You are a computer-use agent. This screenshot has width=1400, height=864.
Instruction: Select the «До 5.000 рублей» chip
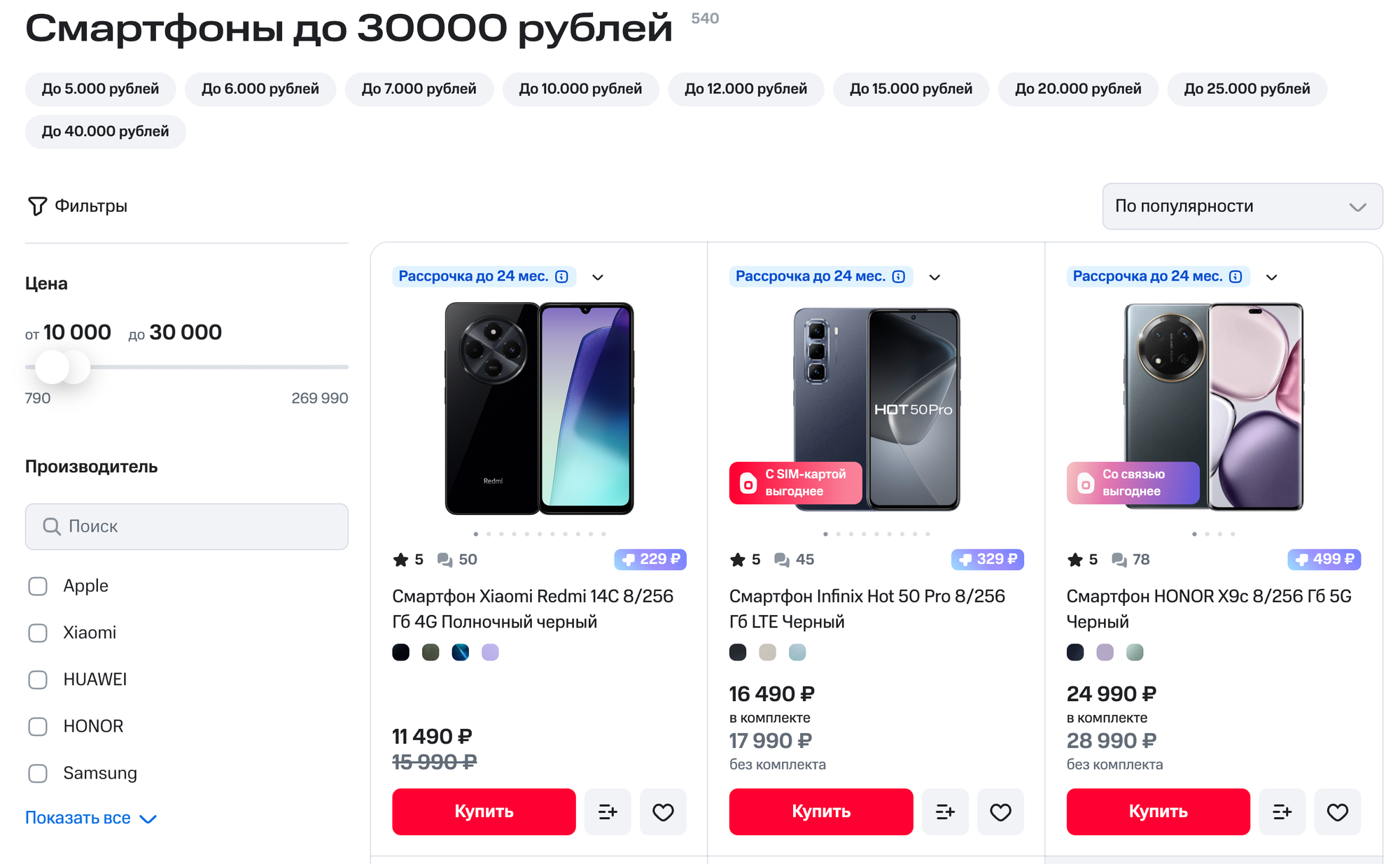(x=100, y=89)
